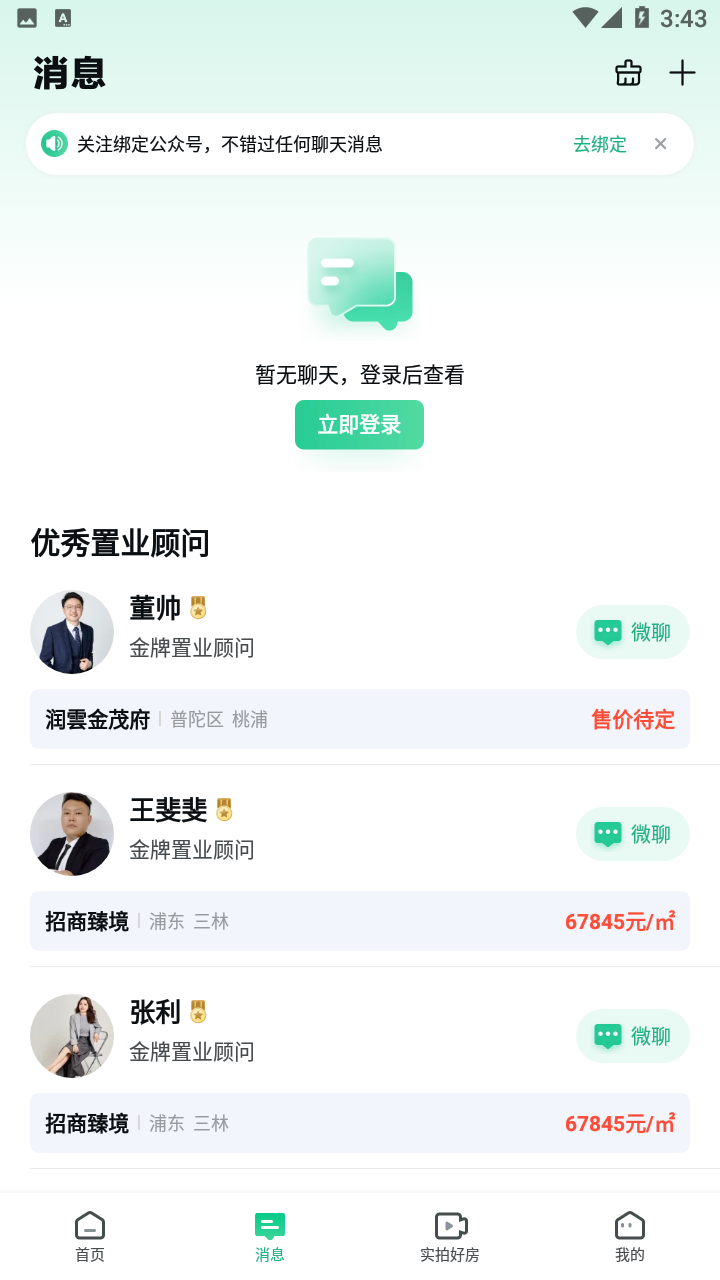720x1280 pixels.
Task: View 董帅's consultant profile
Action: [72, 632]
